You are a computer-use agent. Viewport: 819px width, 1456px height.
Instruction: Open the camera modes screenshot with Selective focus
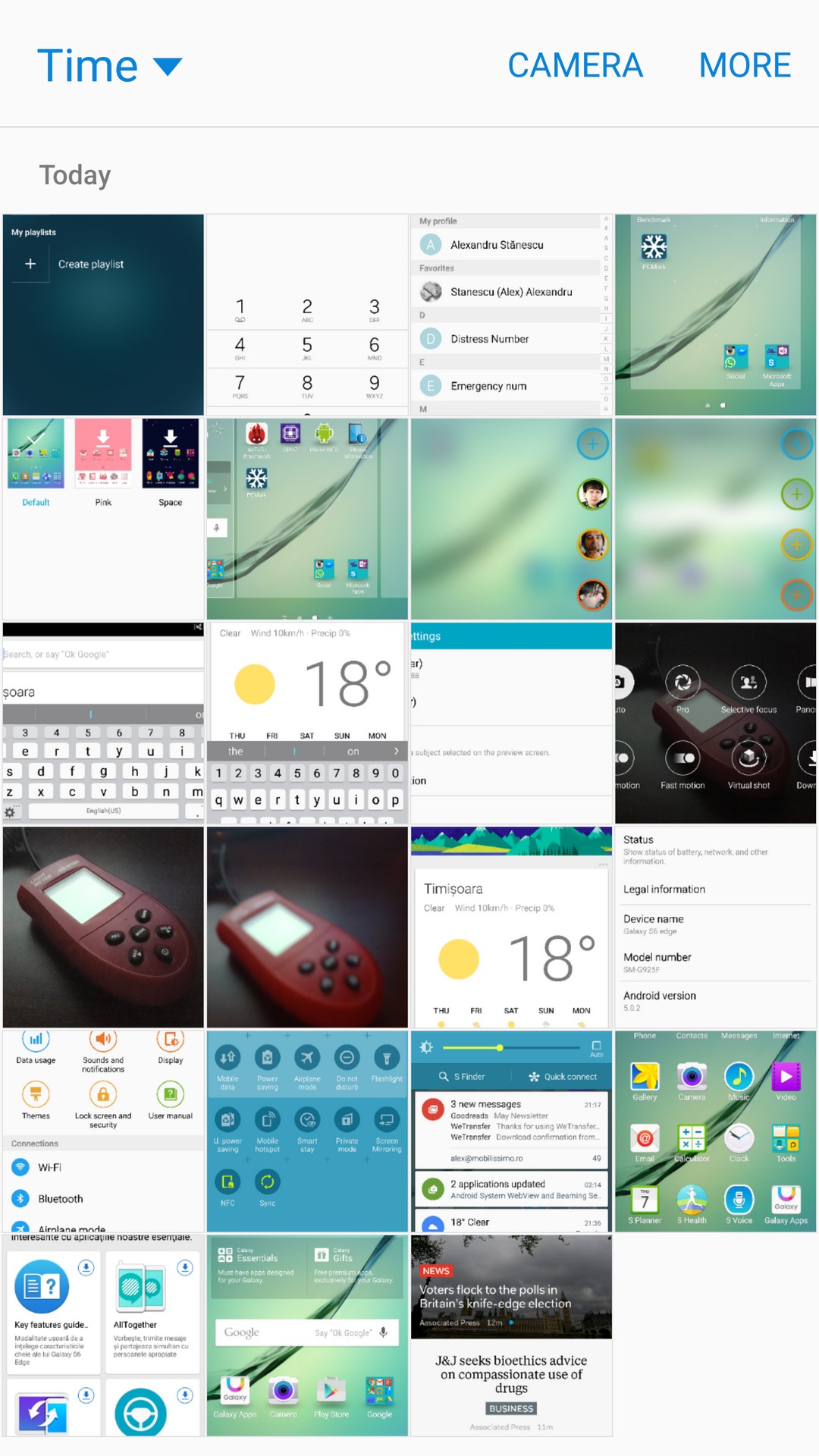click(715, 723)
